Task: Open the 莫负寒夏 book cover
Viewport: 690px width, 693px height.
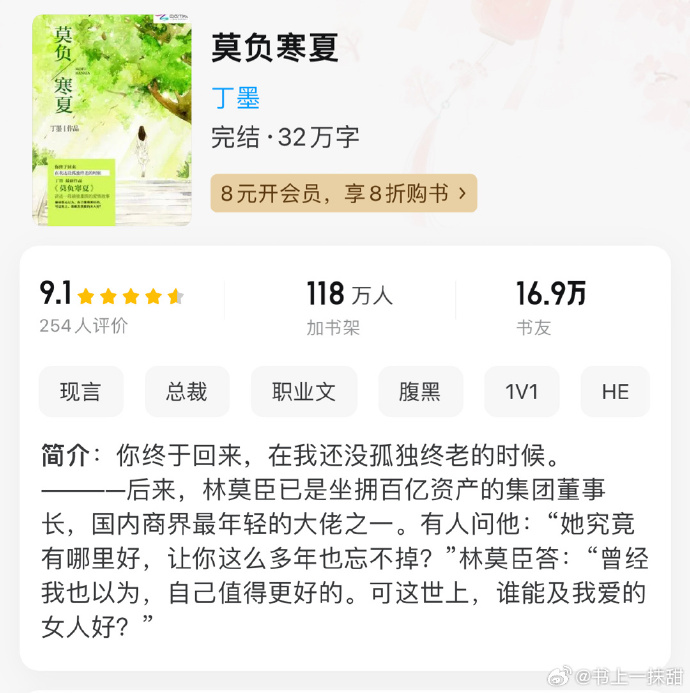Action: pyautogui.click(x=112, y=119)
